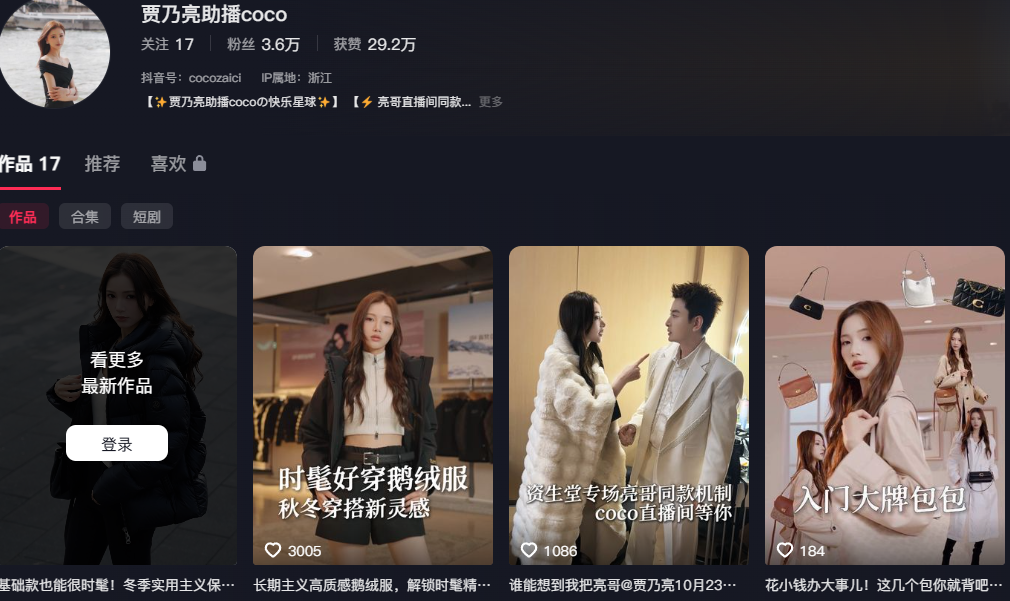Screen dimensions: 1010x601
Task: Open the locked 喜欢 tab
Action: tap(178, 164)
